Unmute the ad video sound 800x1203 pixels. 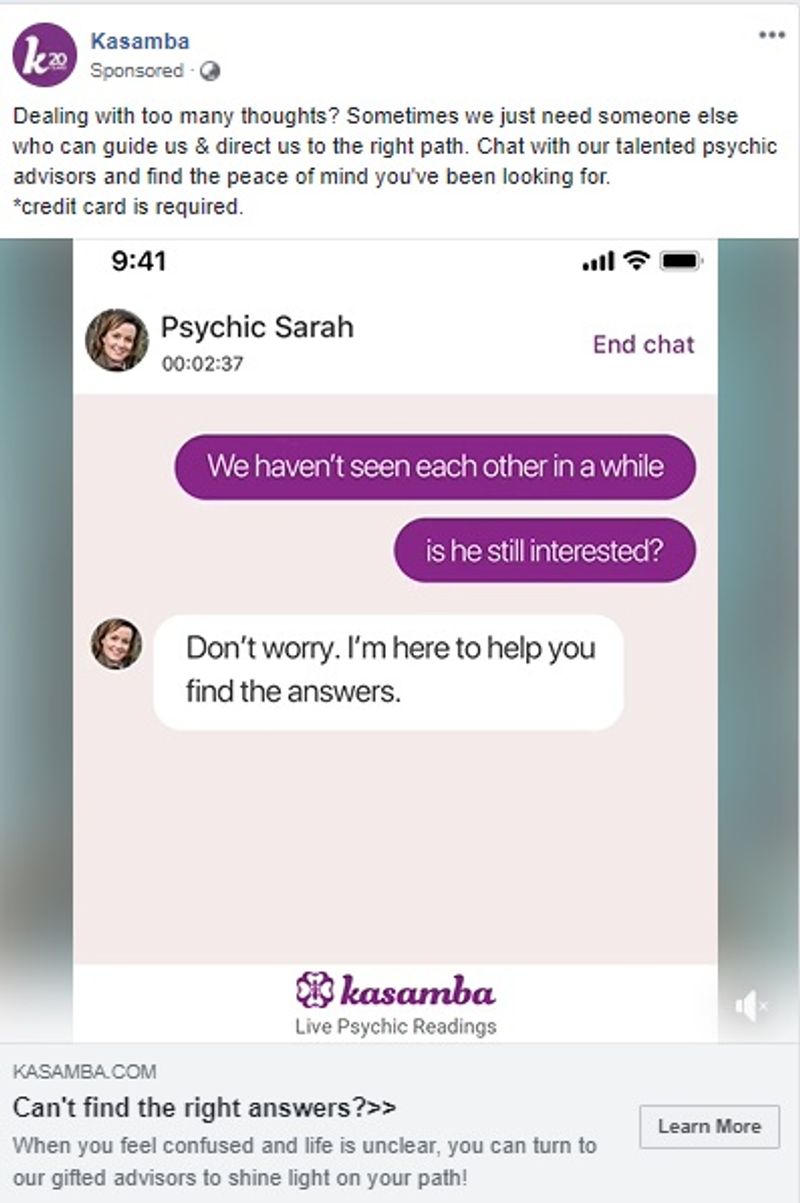click(x=750, y=1006)
